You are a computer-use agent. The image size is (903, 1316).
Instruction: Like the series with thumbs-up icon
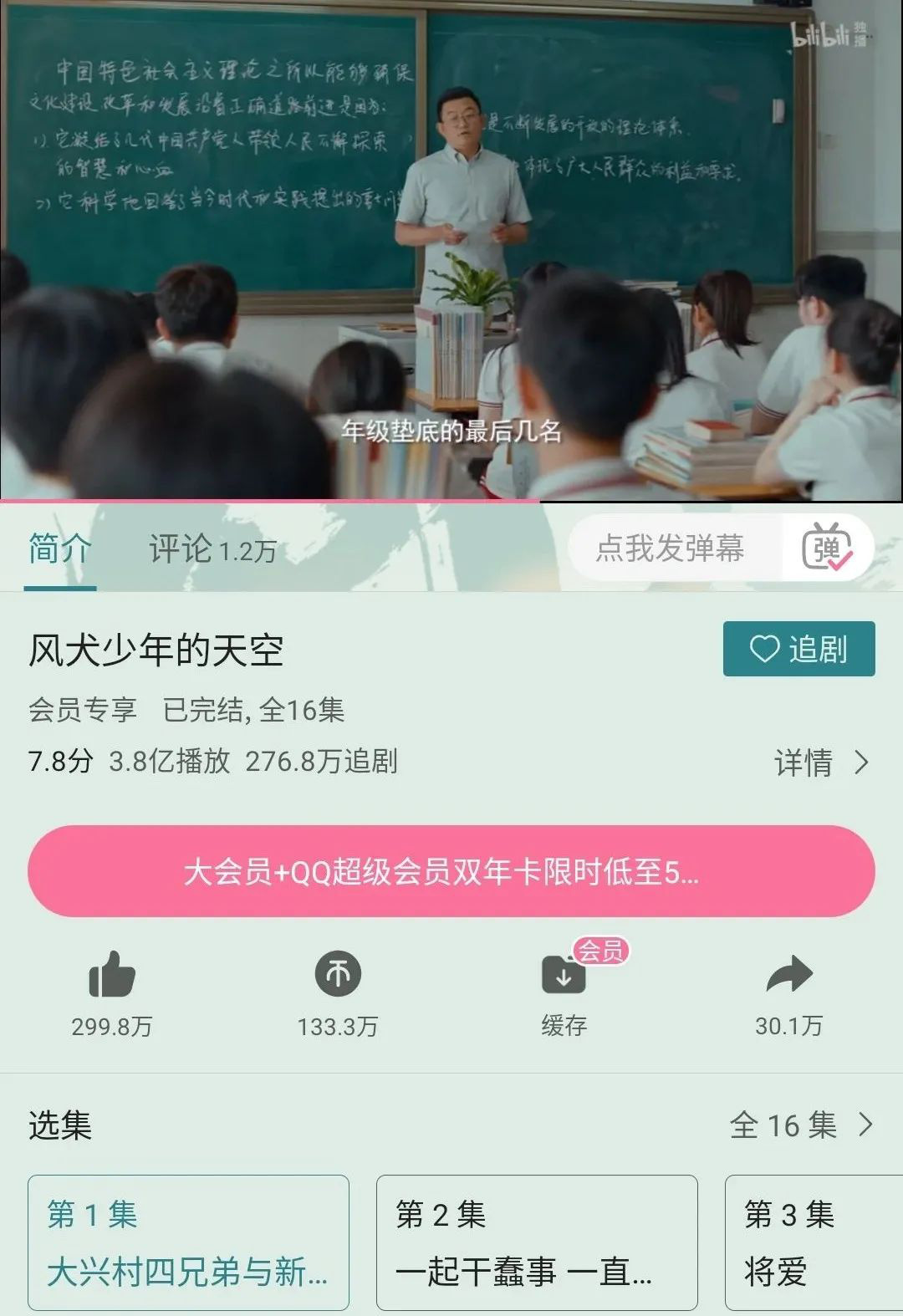tap(112, 975)
